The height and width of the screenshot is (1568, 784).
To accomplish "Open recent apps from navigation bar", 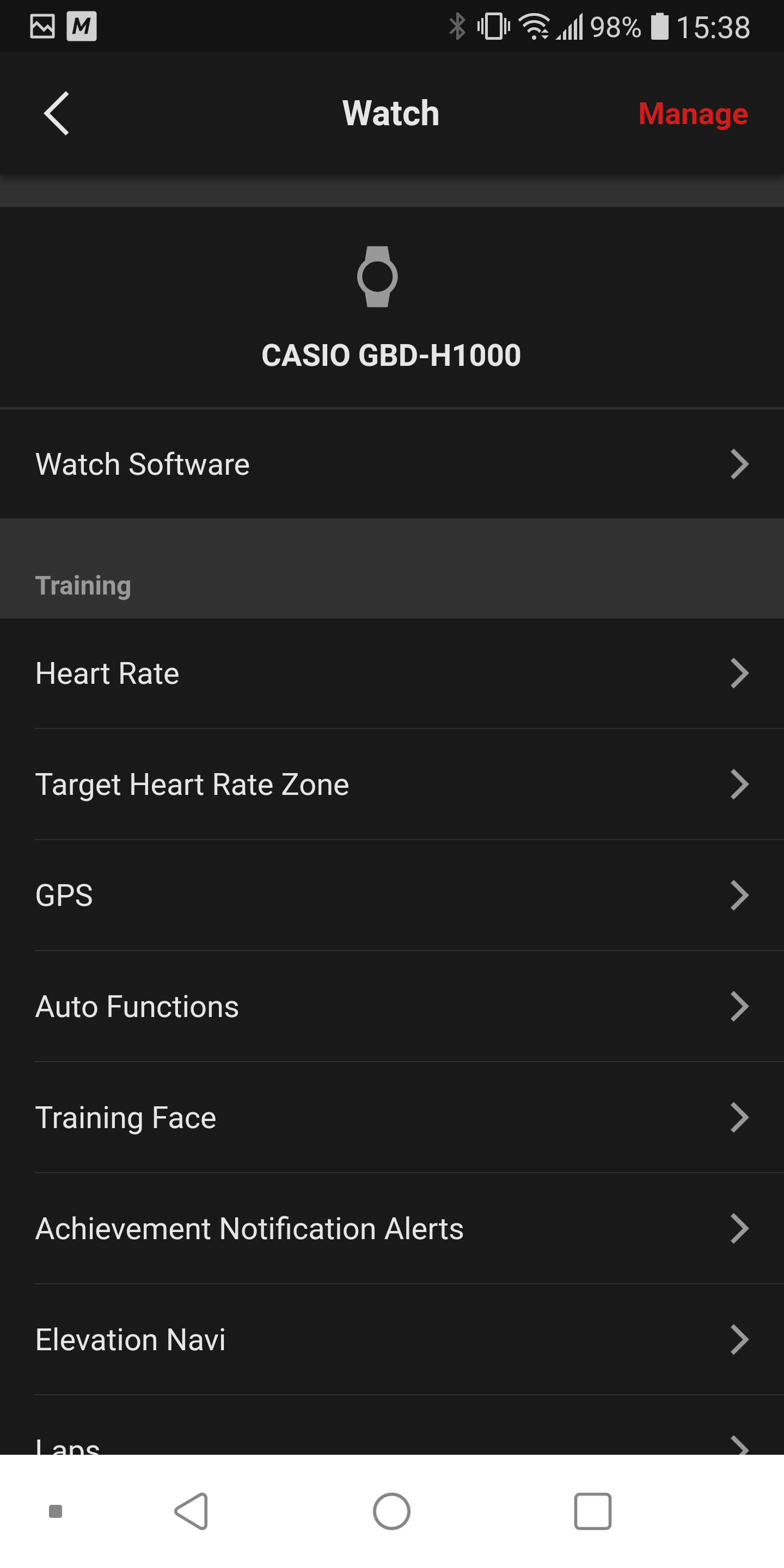I will (x=592, y=1511).
